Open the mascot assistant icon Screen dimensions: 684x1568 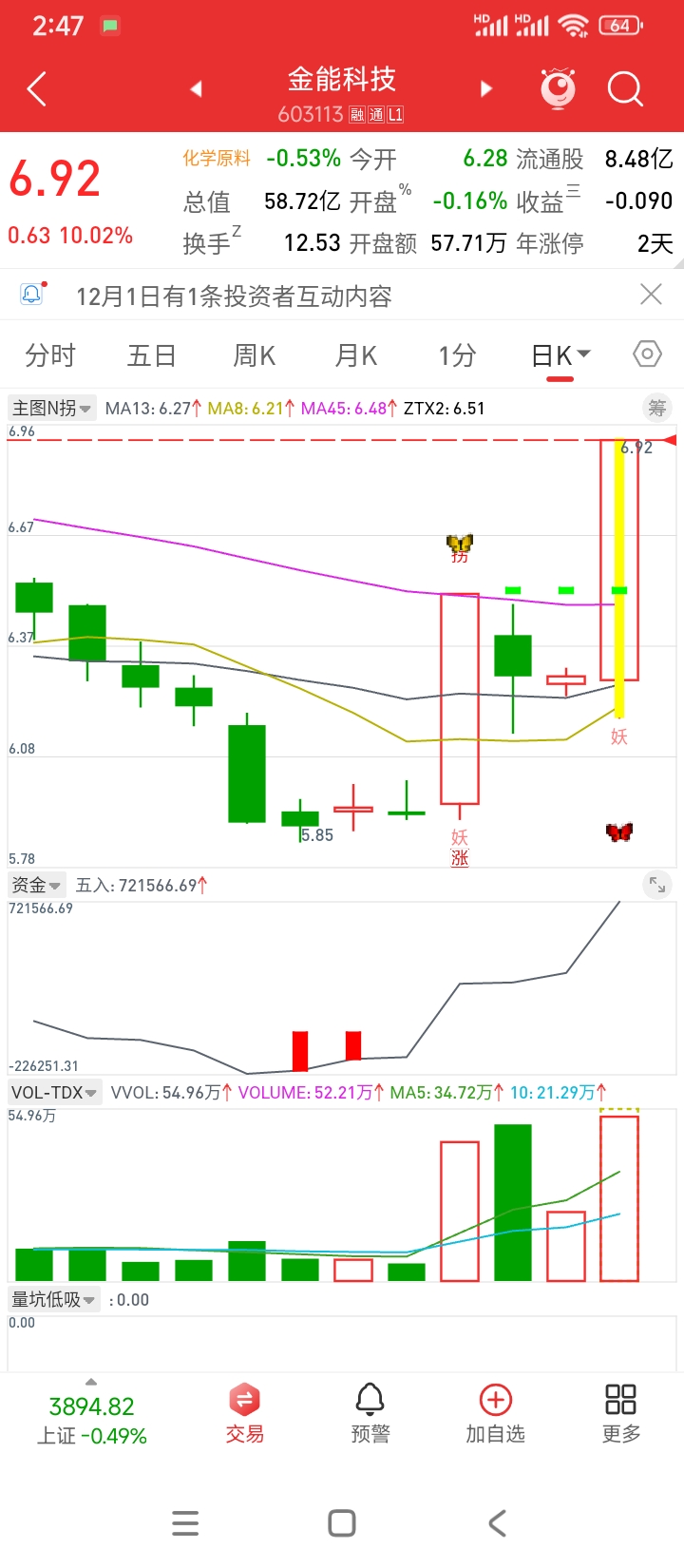pyautogui.click(x=558, y=88)
